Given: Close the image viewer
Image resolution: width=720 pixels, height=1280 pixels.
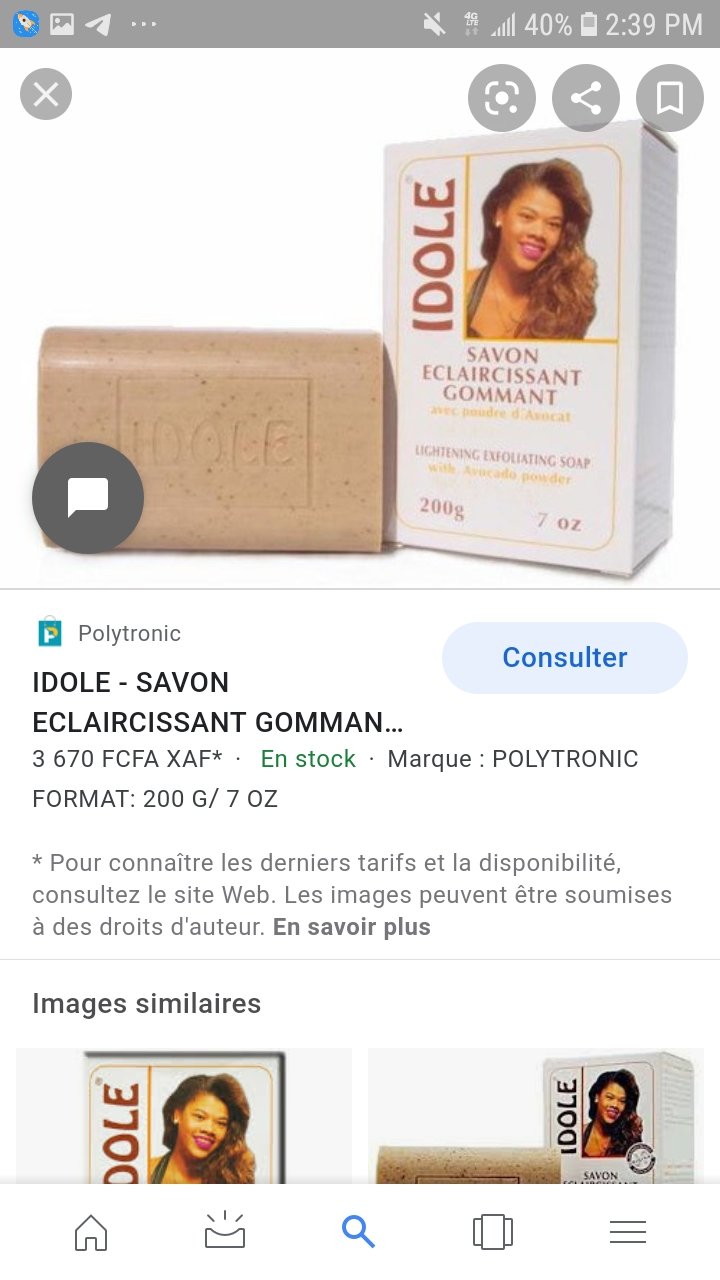Looking at the screenshot, I should [46, 95].
